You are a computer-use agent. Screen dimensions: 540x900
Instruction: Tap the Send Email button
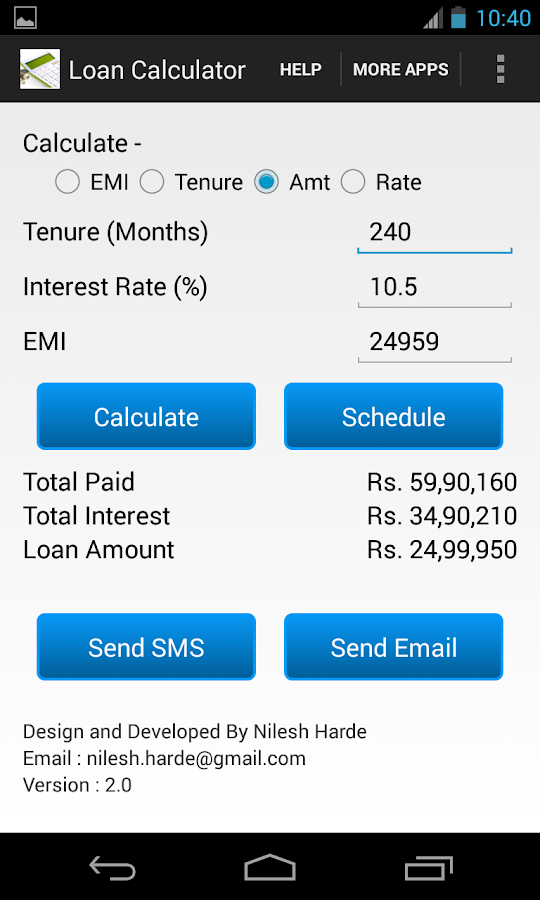[x=394, y=647]
